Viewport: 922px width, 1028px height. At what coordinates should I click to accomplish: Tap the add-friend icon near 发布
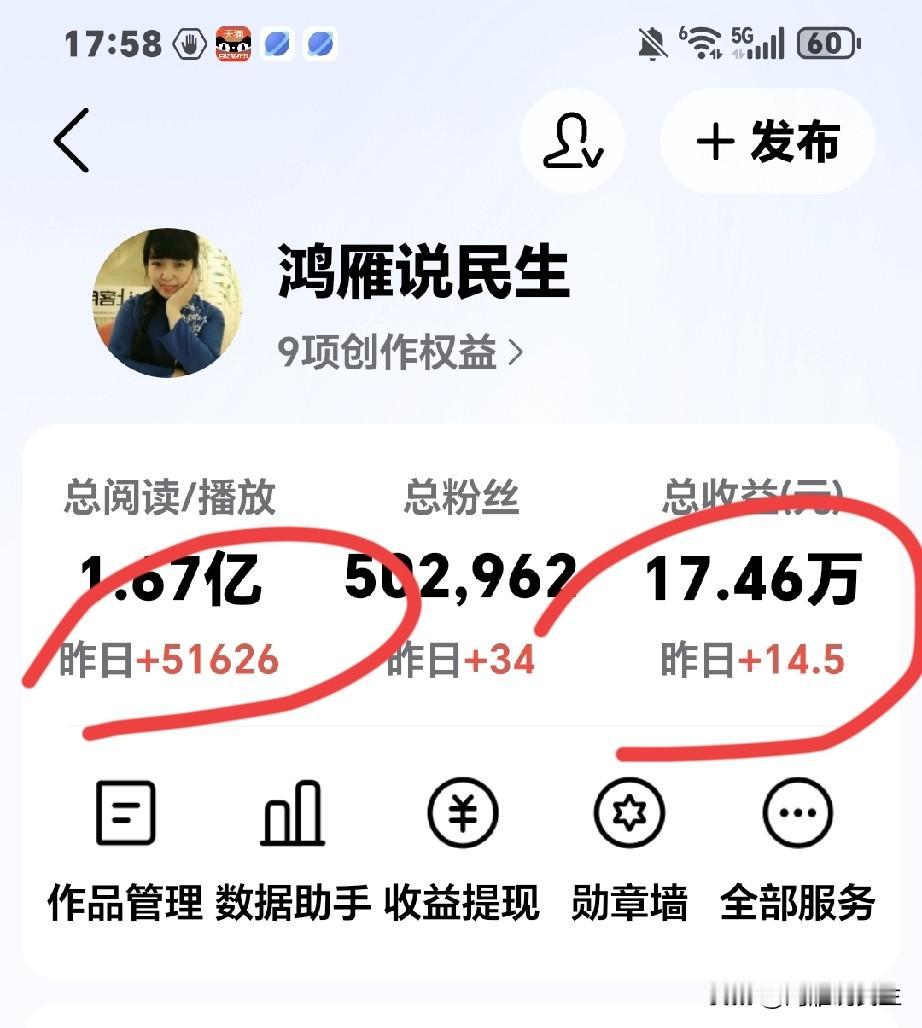point(572,141)
